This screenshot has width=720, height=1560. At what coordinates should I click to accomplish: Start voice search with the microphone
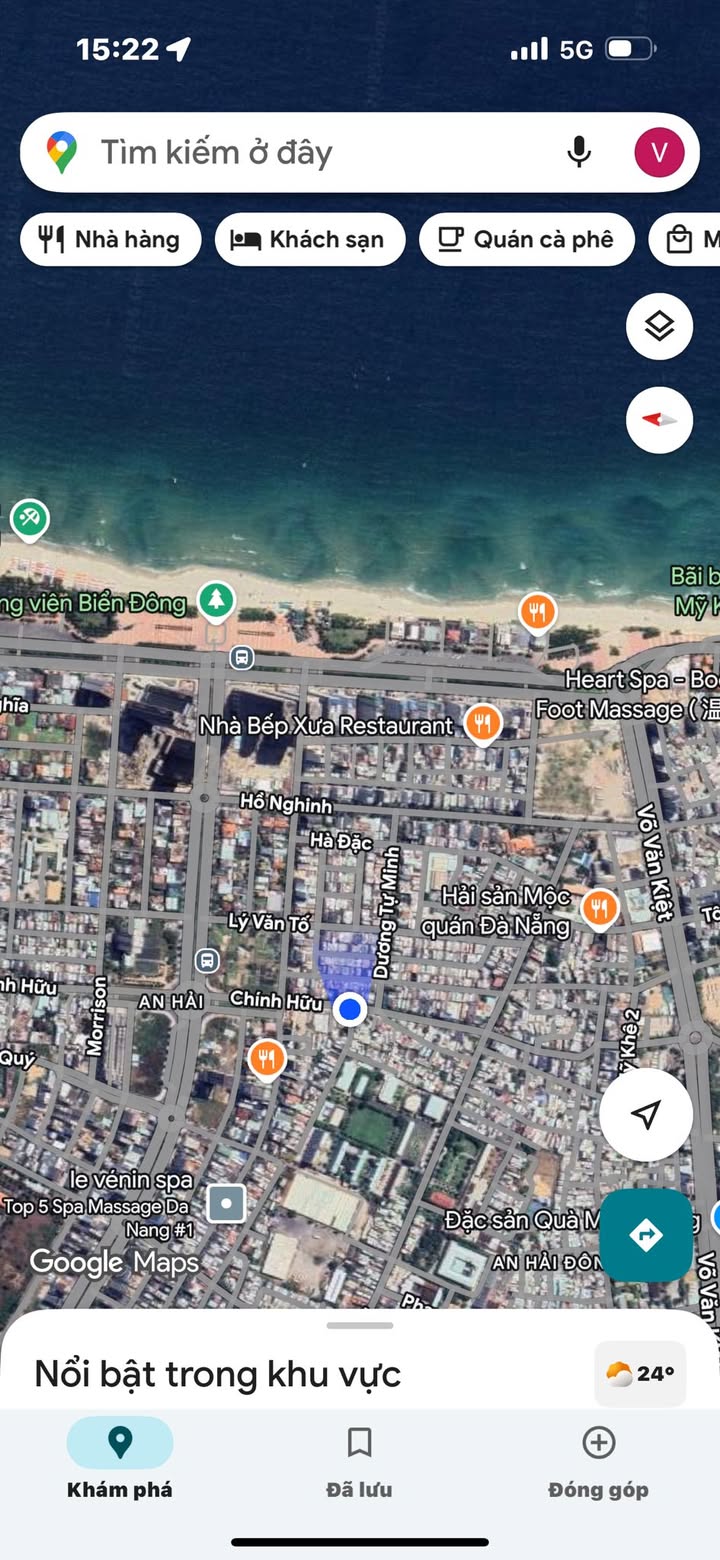578,153
